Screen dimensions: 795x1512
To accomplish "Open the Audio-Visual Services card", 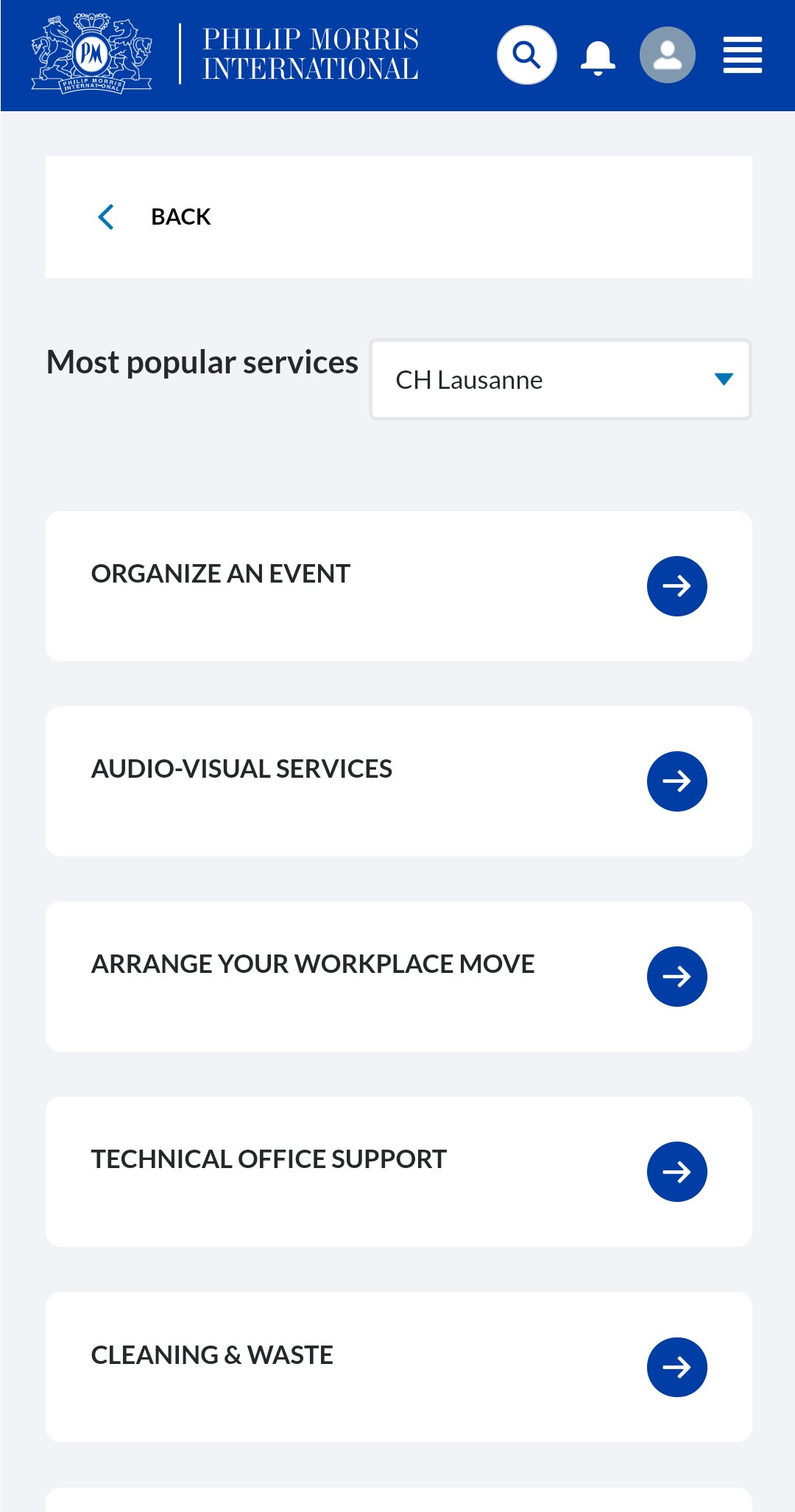I will pyautogui.click(x=676, y=781).
